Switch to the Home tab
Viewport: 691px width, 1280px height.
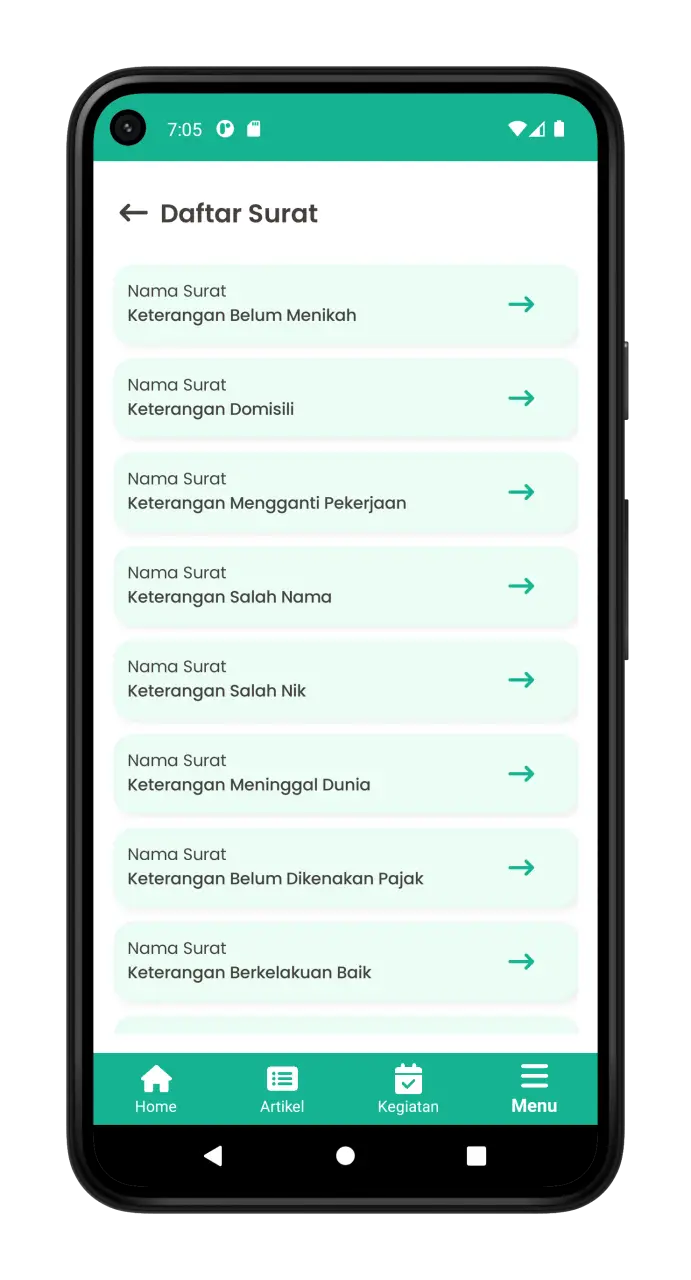156,1089
